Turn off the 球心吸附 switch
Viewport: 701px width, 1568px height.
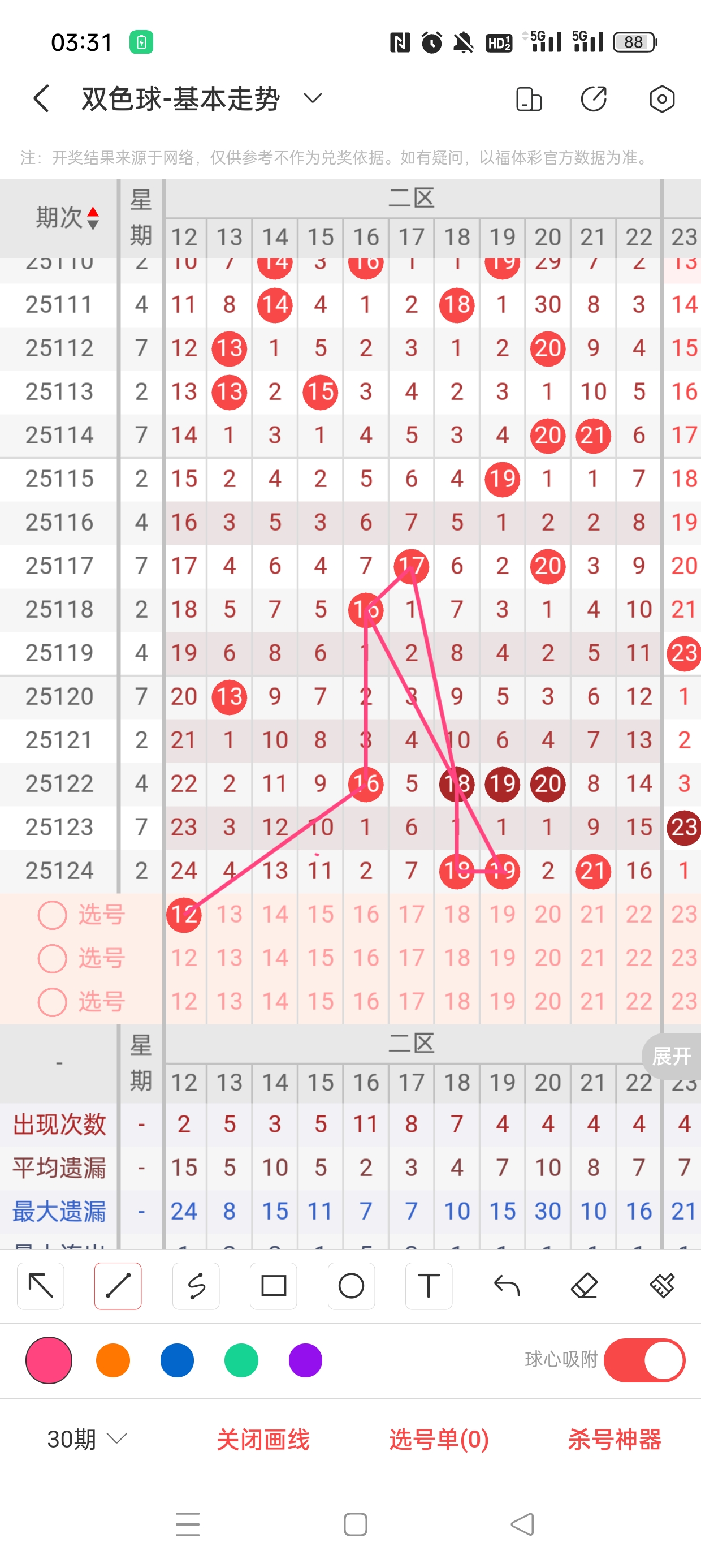[x=644, y=1360]
